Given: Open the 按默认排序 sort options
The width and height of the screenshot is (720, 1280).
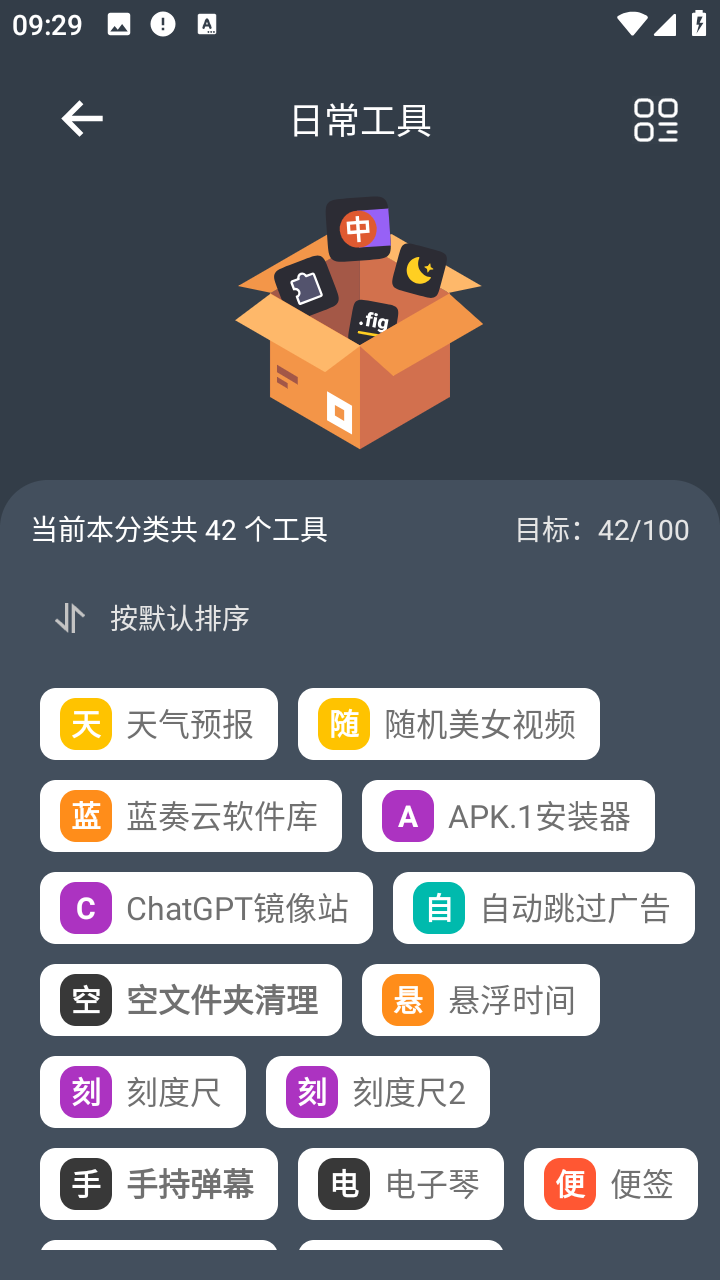Looking at the screenshot, I should coord(152,618).
